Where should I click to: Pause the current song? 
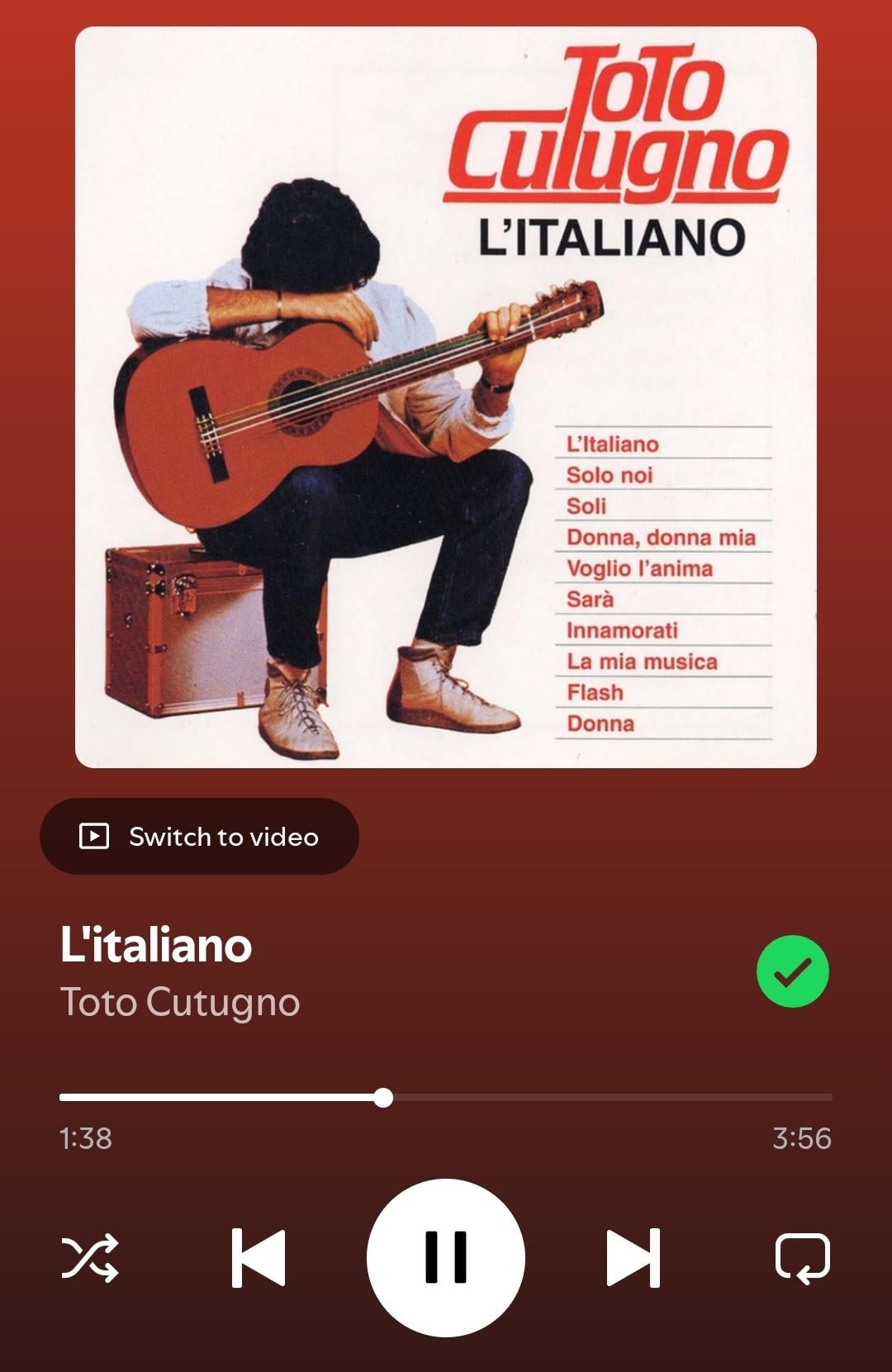(x=446, y=1258)
